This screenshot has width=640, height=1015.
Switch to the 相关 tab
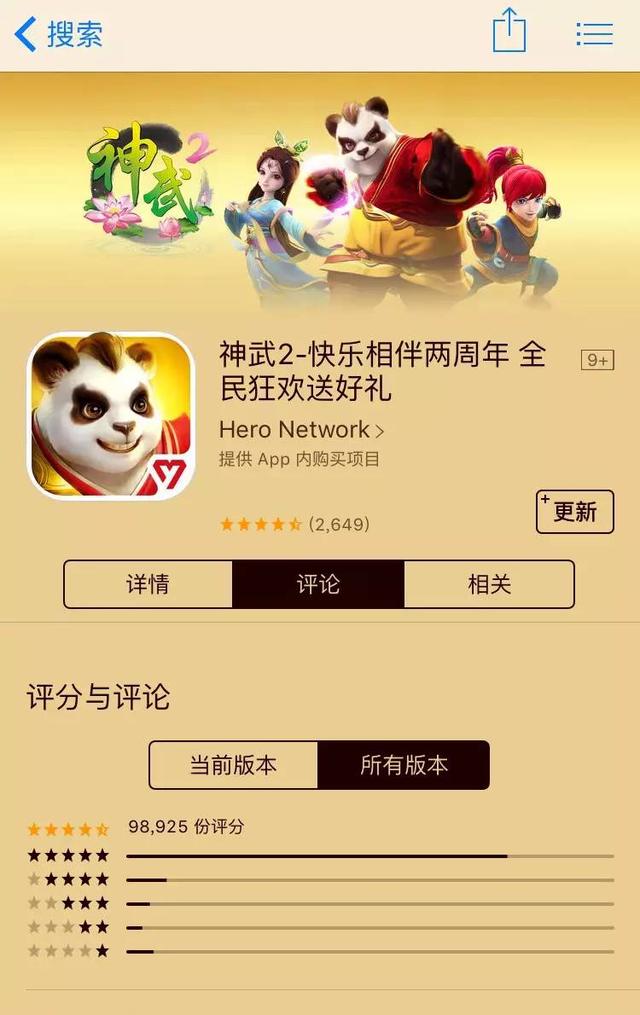tap(489, 584)
